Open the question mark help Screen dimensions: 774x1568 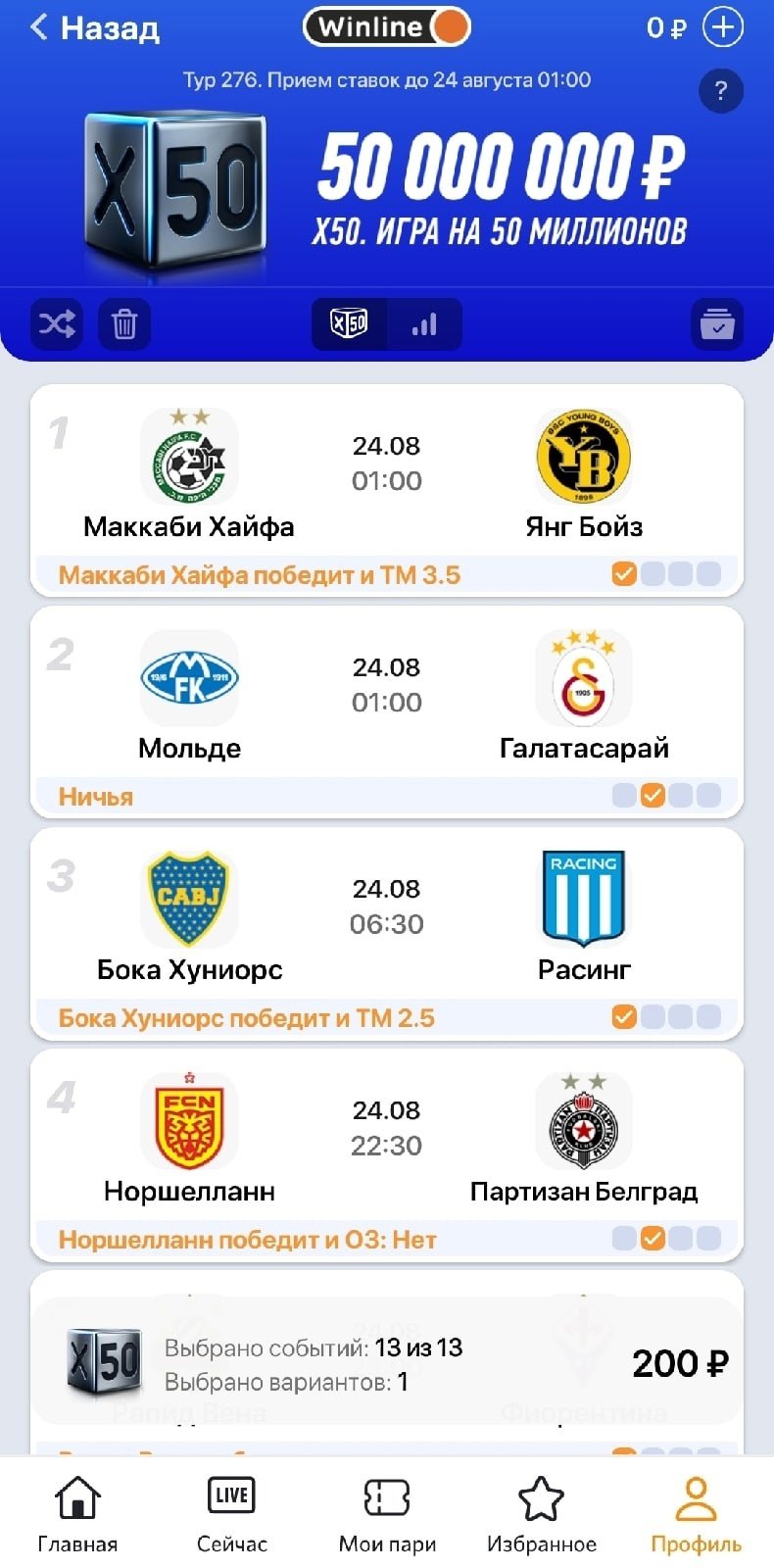(x=720, y=91)
